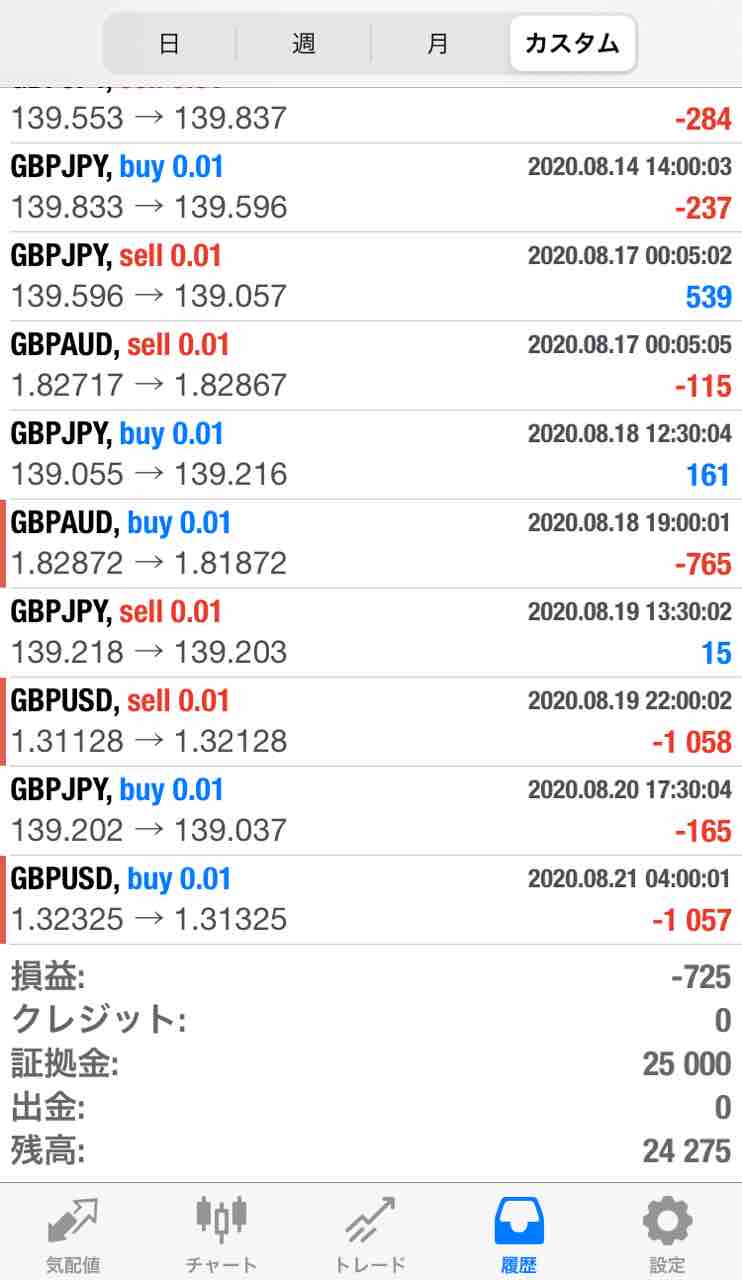Tap the GBPJPY sell from 2020.08.19 13:30:02
Screen dimensions: 742x1280
(371, 632)
